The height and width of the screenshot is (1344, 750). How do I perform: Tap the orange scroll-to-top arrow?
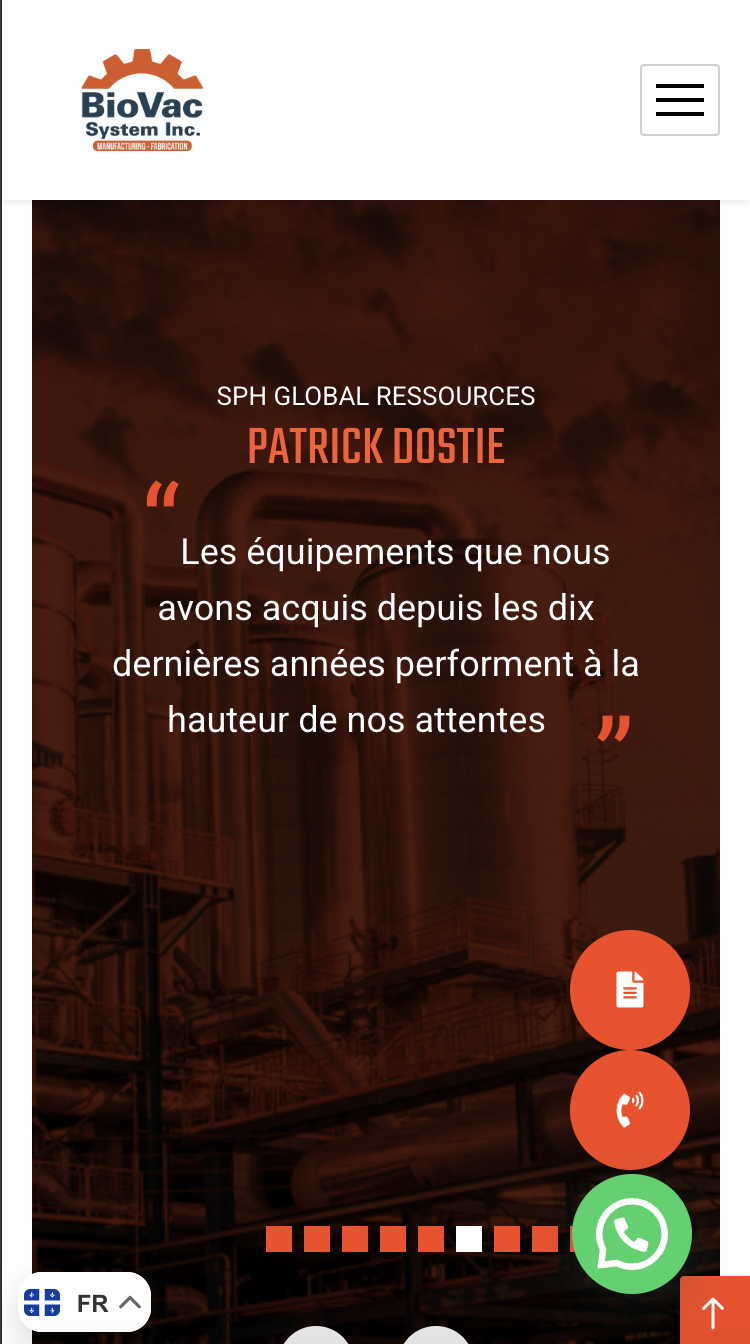point(713,1311)
